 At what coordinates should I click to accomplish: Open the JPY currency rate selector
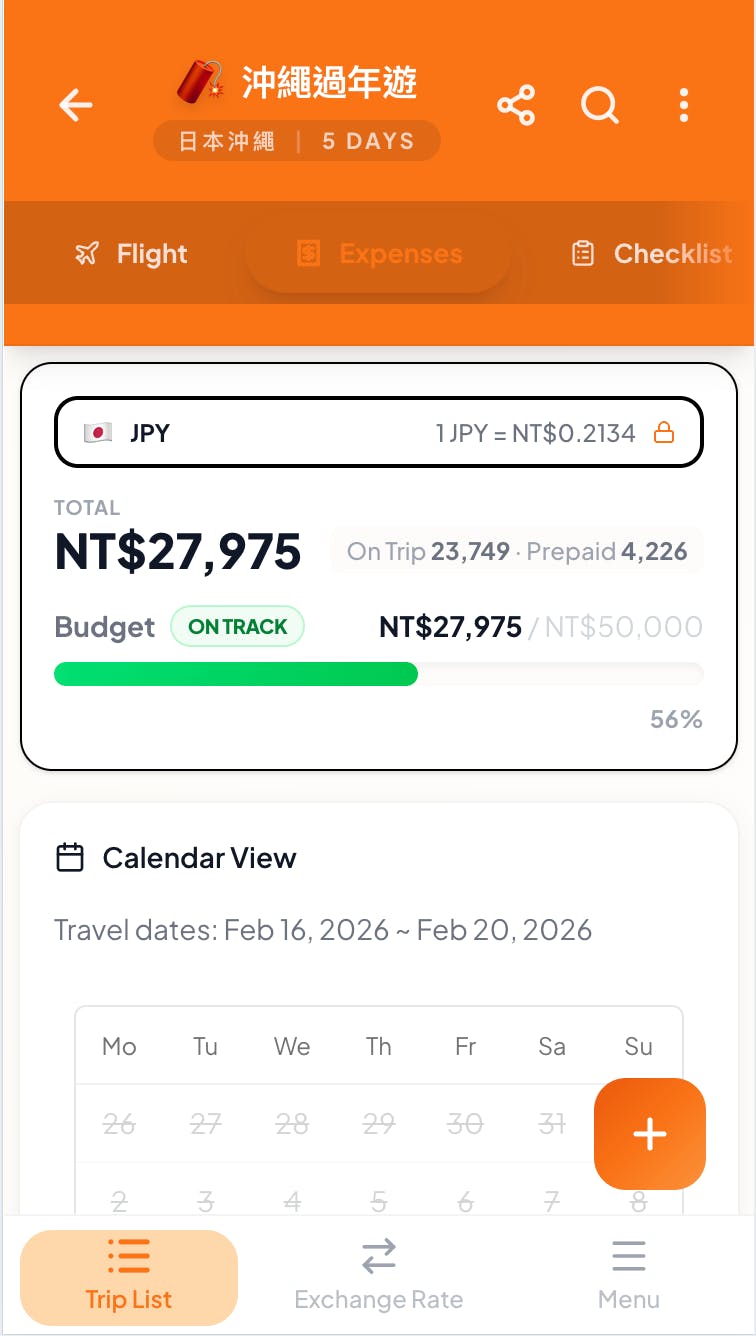click(379, 433)
